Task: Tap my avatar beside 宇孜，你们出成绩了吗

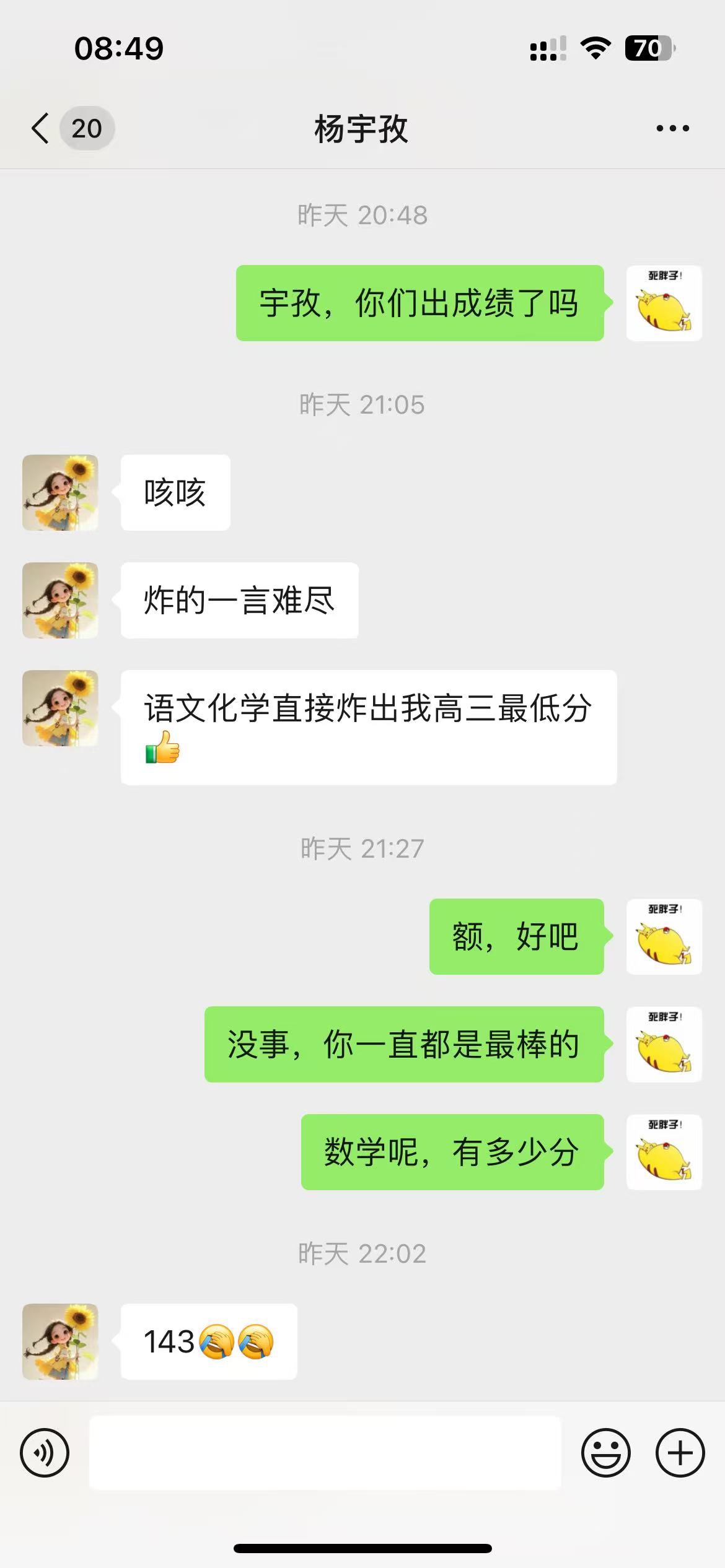Action: coord(664,303)
